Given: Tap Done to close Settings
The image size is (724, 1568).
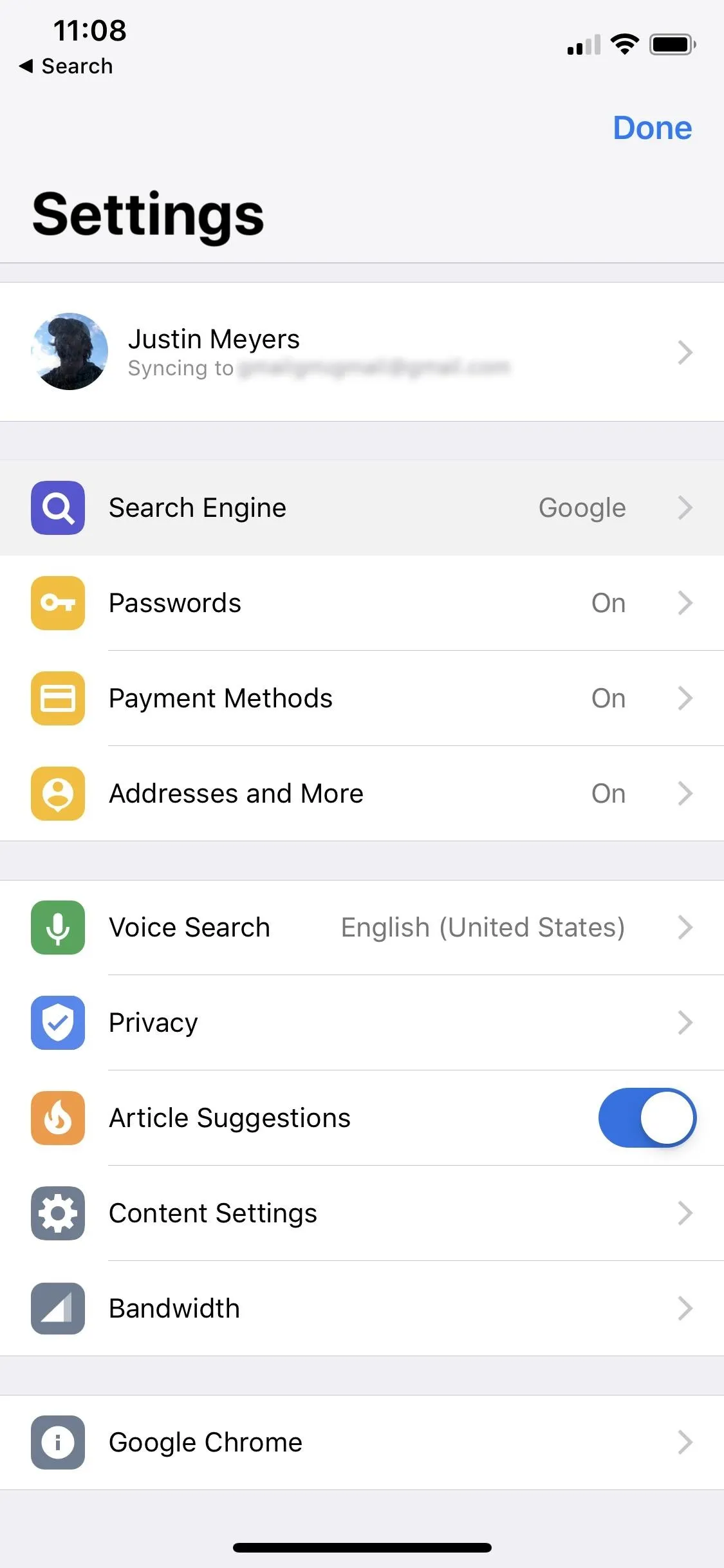Looking at the screenshot, I should point(652,127).
